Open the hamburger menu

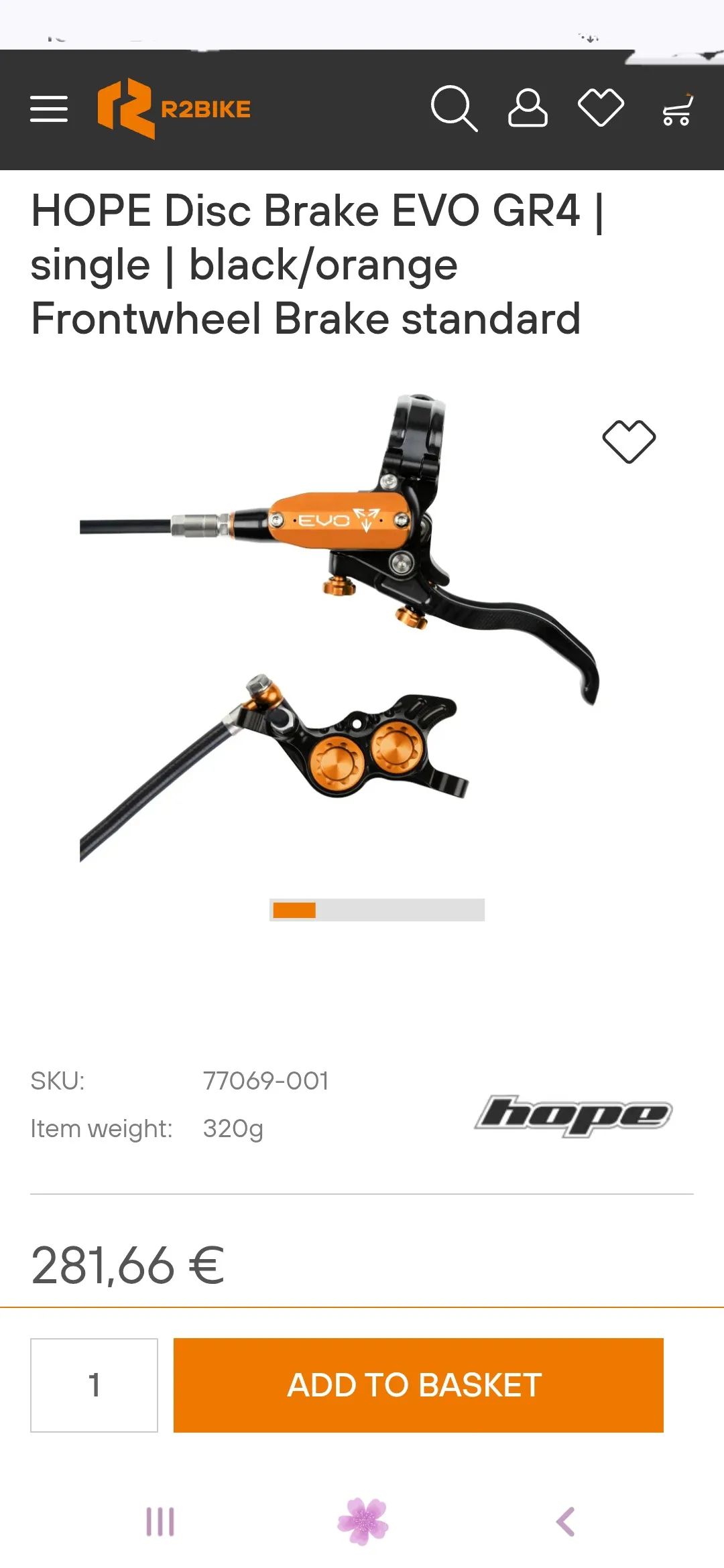point(49,109)
